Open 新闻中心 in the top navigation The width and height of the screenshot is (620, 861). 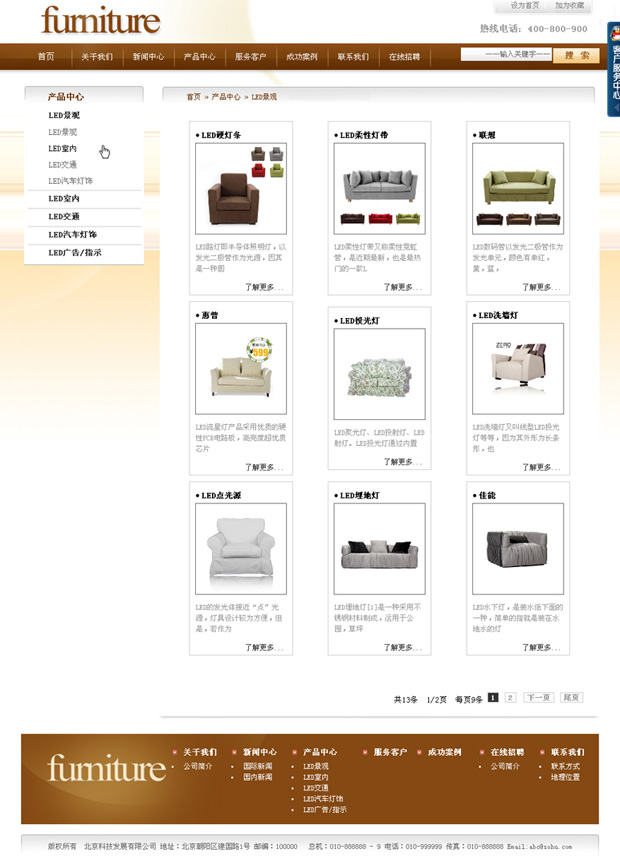click(148, 57)
